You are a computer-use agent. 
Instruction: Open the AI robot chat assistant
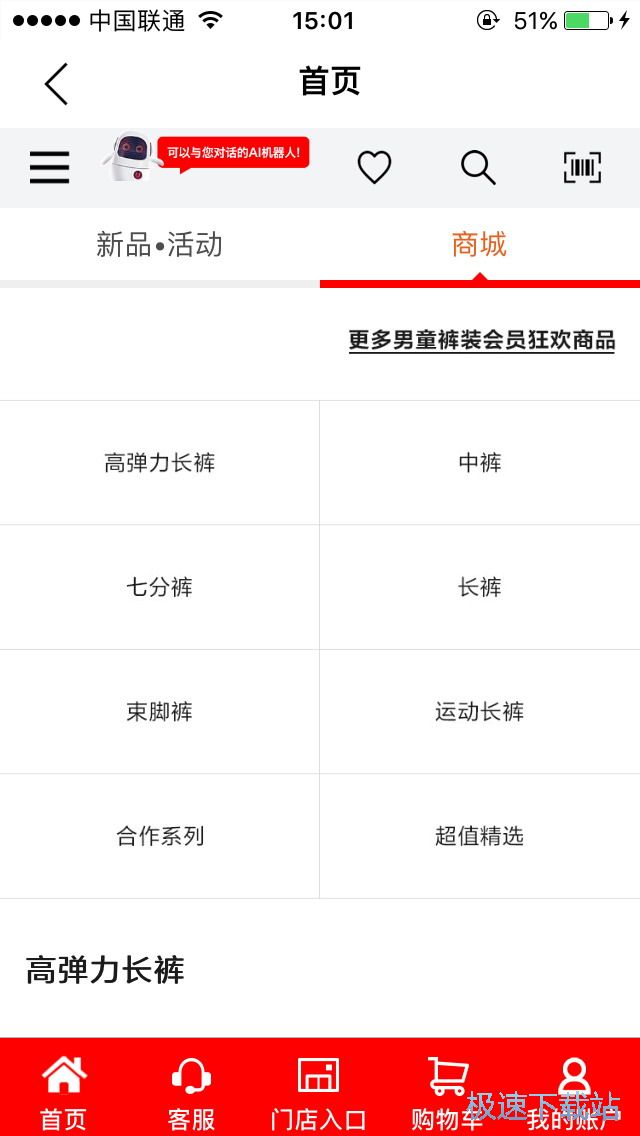click(205, 159)
